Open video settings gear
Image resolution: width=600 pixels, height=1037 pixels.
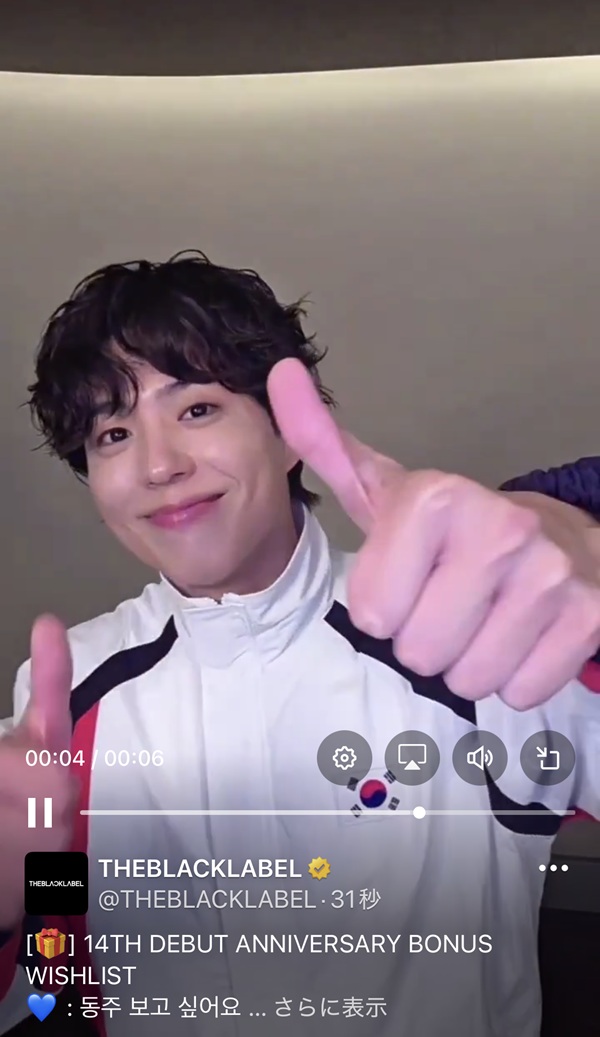[344, 758]
